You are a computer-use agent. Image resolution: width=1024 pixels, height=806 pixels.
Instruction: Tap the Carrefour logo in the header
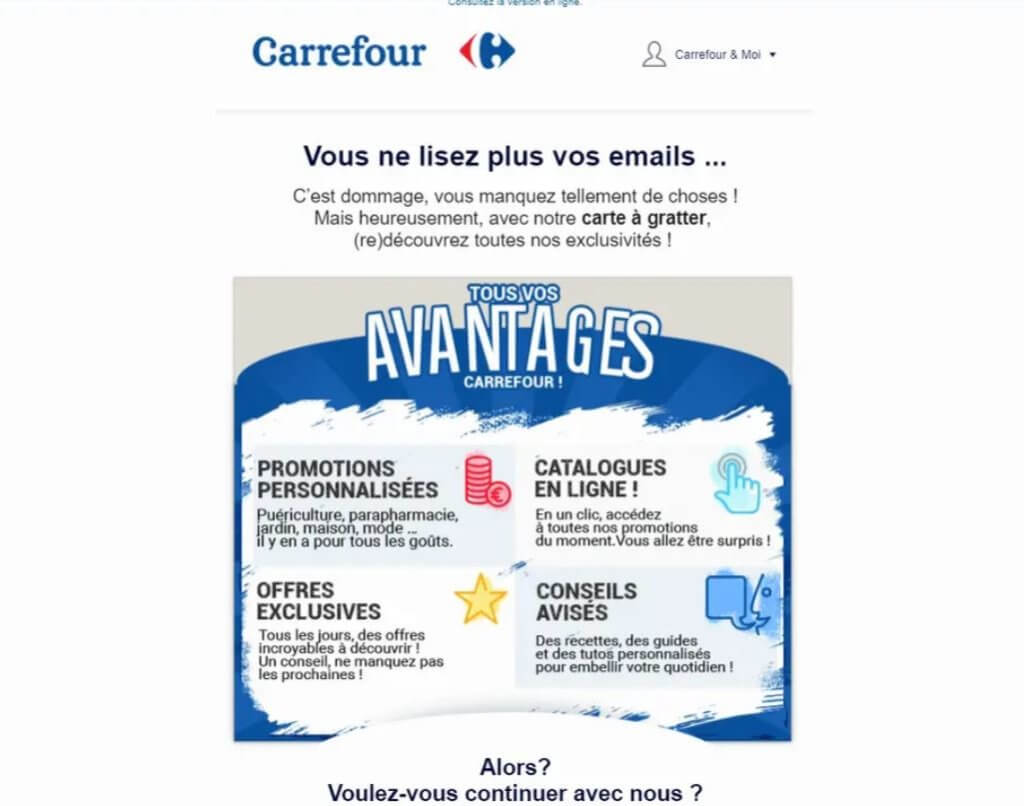[383, 52]
